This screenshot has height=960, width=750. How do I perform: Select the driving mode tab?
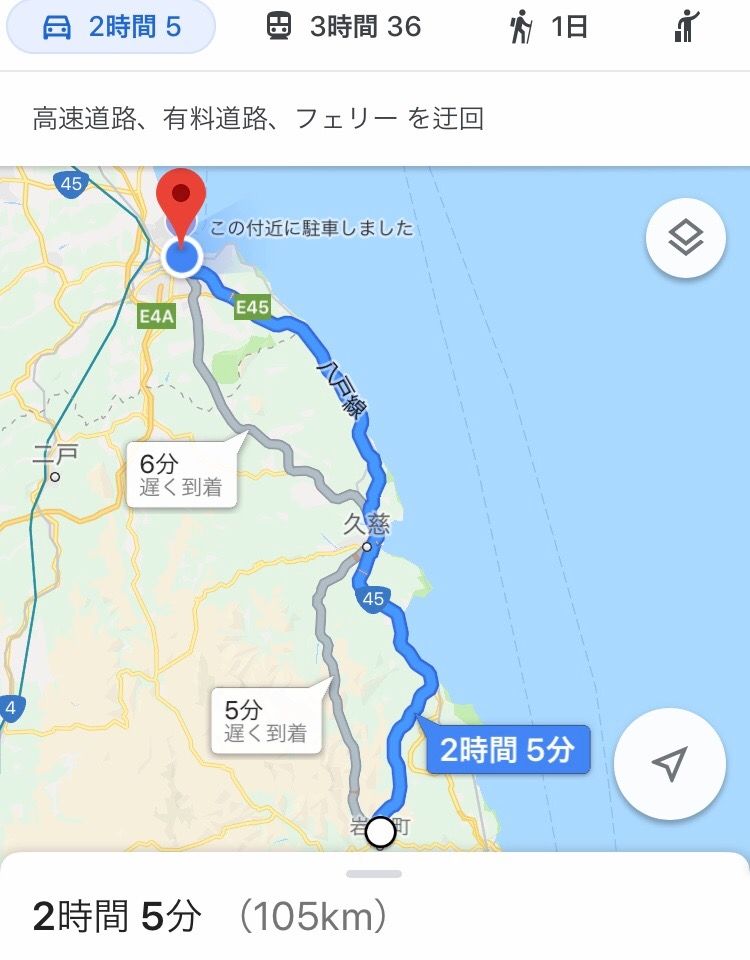coord(111,27)
